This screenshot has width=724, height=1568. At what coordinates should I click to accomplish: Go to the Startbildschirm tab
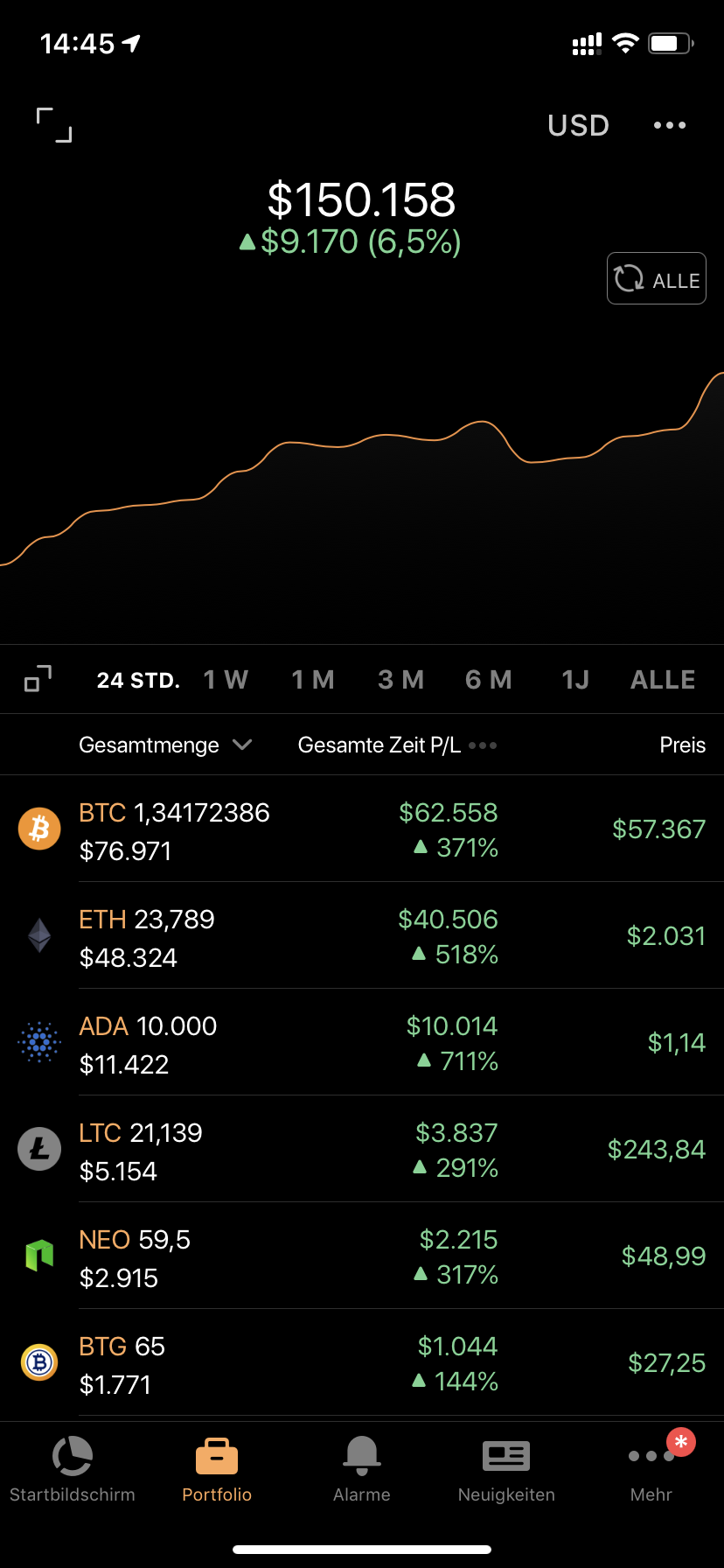72,1468
